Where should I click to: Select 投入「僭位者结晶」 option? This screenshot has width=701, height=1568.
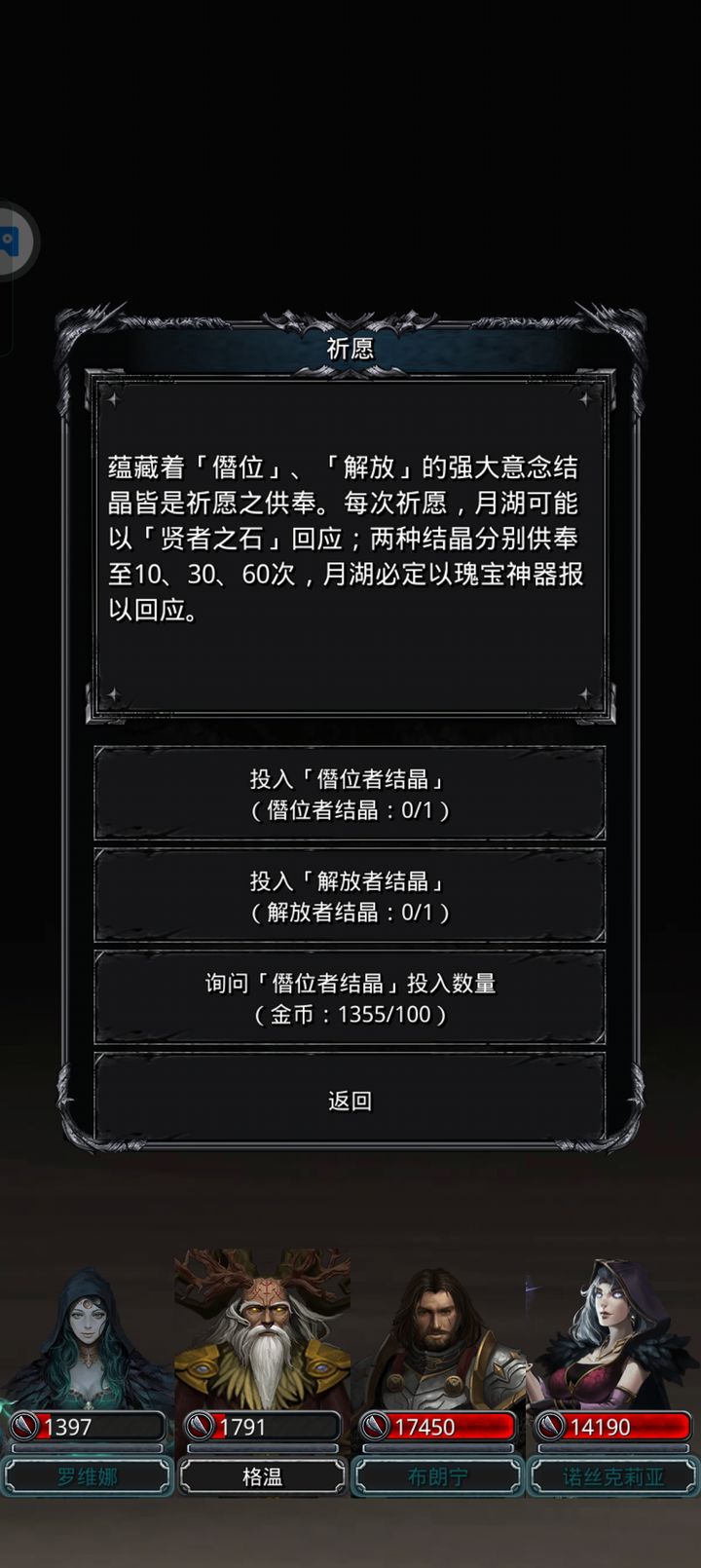350,794
